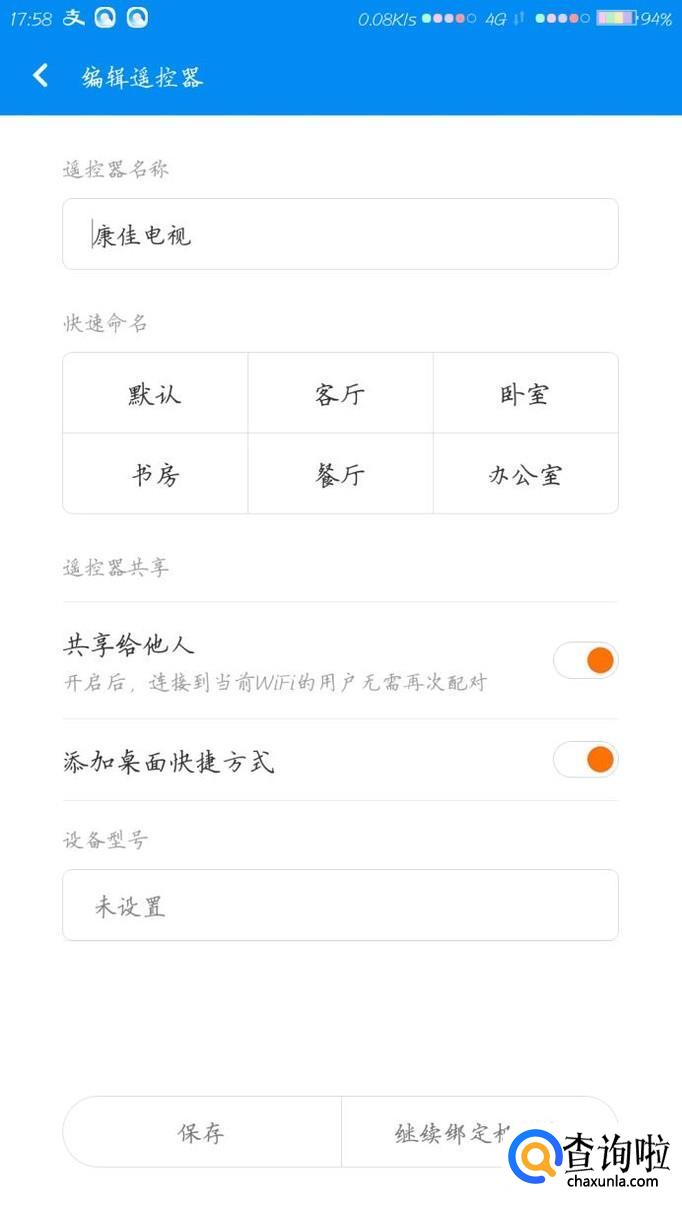This screenshot has height=1212, width=682.
Task: Pick 书房 as quick name
Action: coord(155,474)
